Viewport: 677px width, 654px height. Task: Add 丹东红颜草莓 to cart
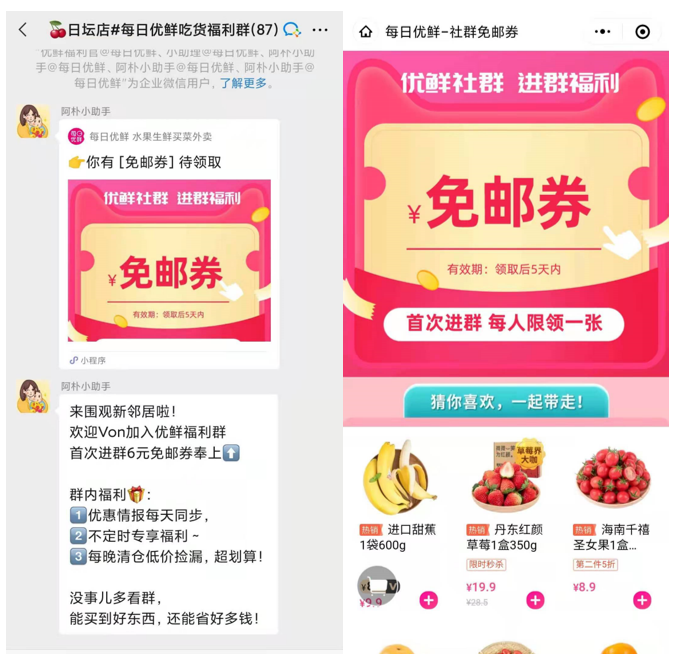click(x=535, y=600)
